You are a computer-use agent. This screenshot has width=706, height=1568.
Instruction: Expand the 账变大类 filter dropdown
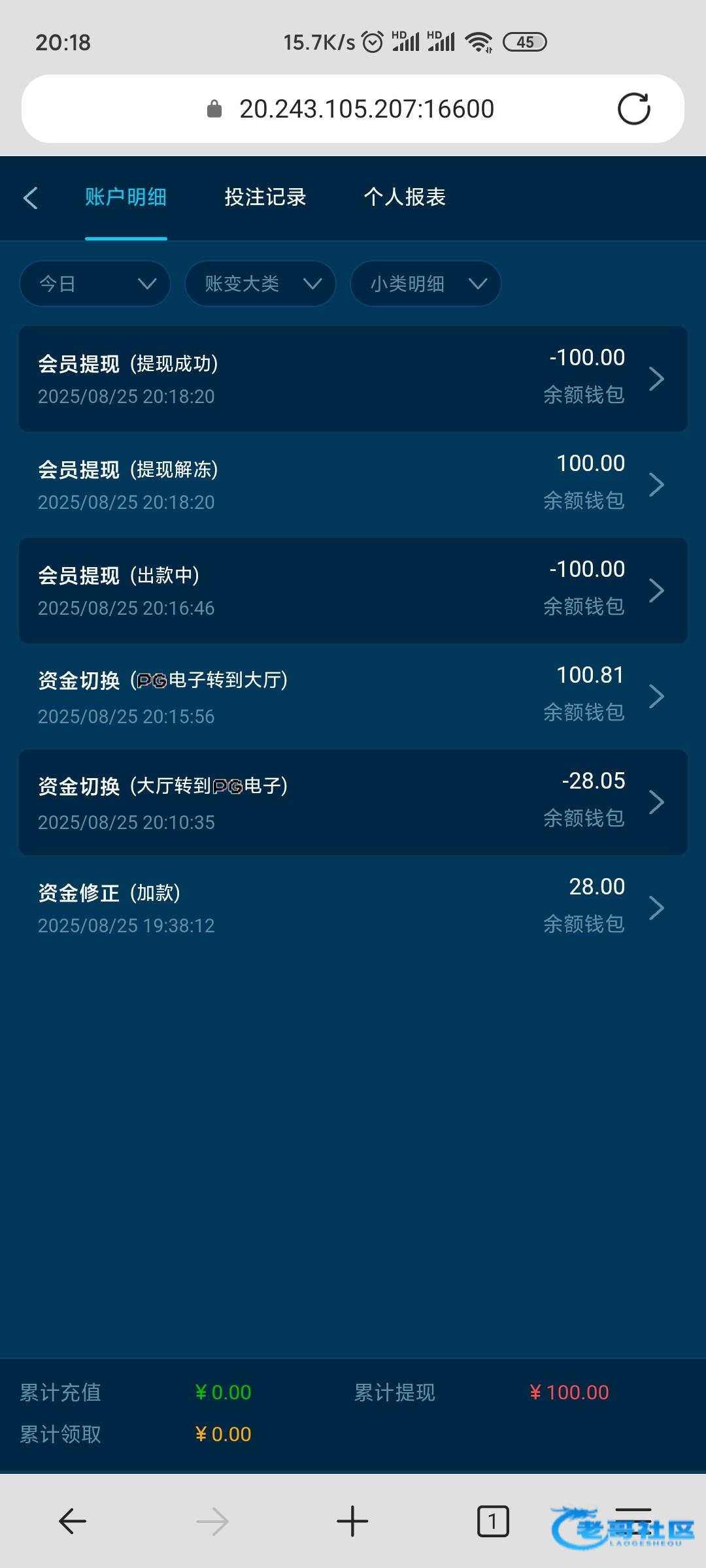pos(261,284)
